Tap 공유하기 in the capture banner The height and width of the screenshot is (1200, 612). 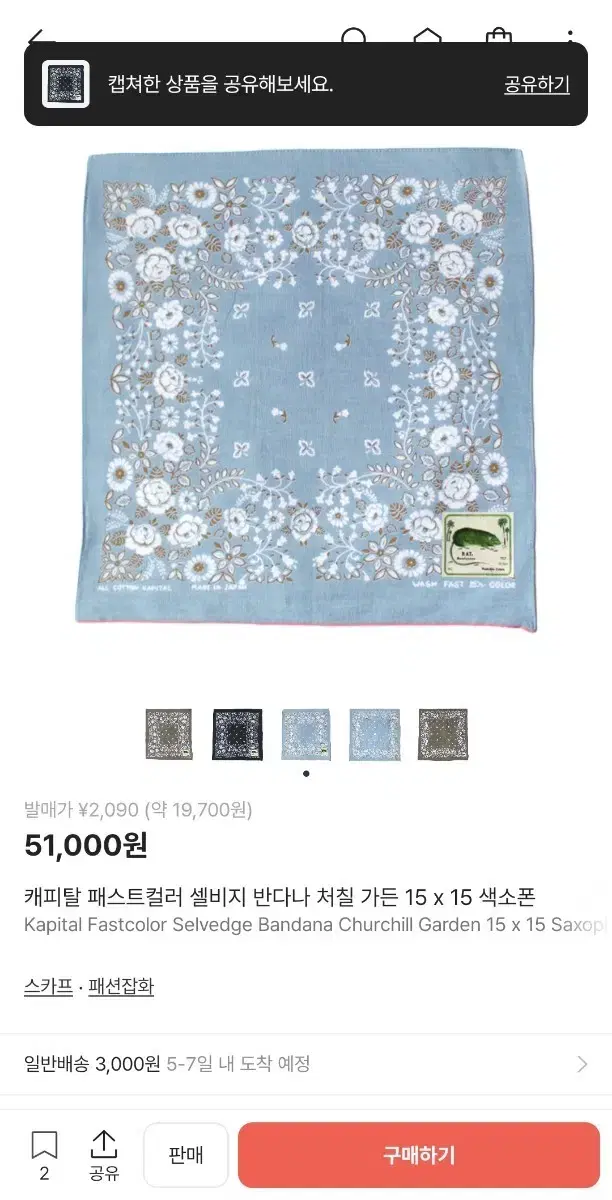click(x=536, y=84)
